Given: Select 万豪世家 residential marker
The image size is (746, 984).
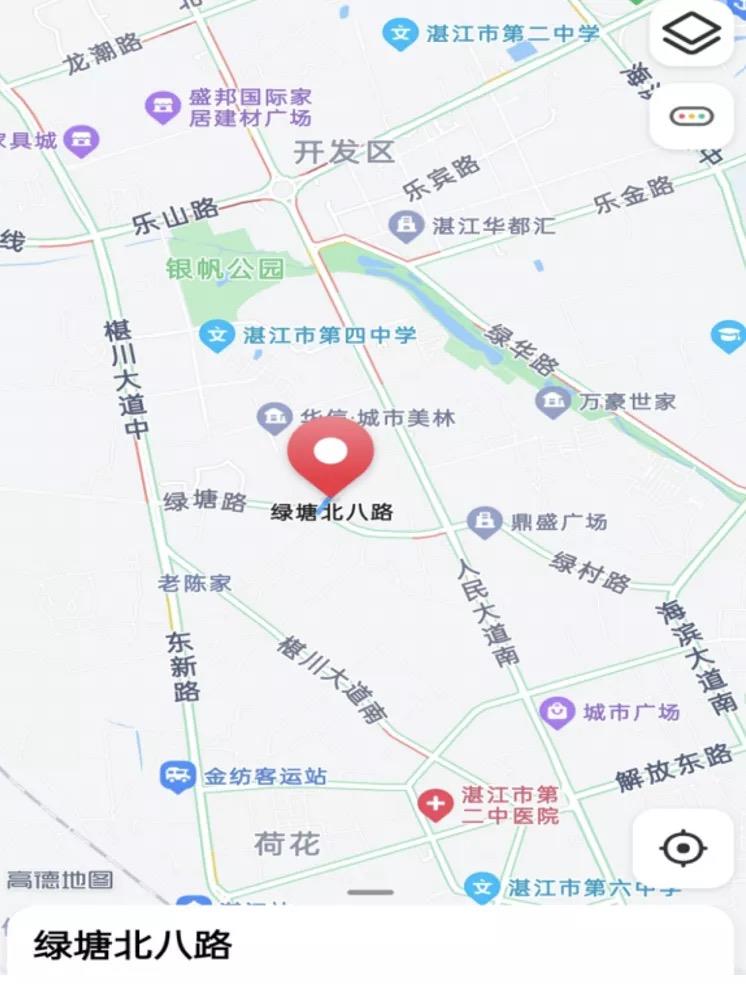Looking at the screenshot, I should (x=551, y=402).
